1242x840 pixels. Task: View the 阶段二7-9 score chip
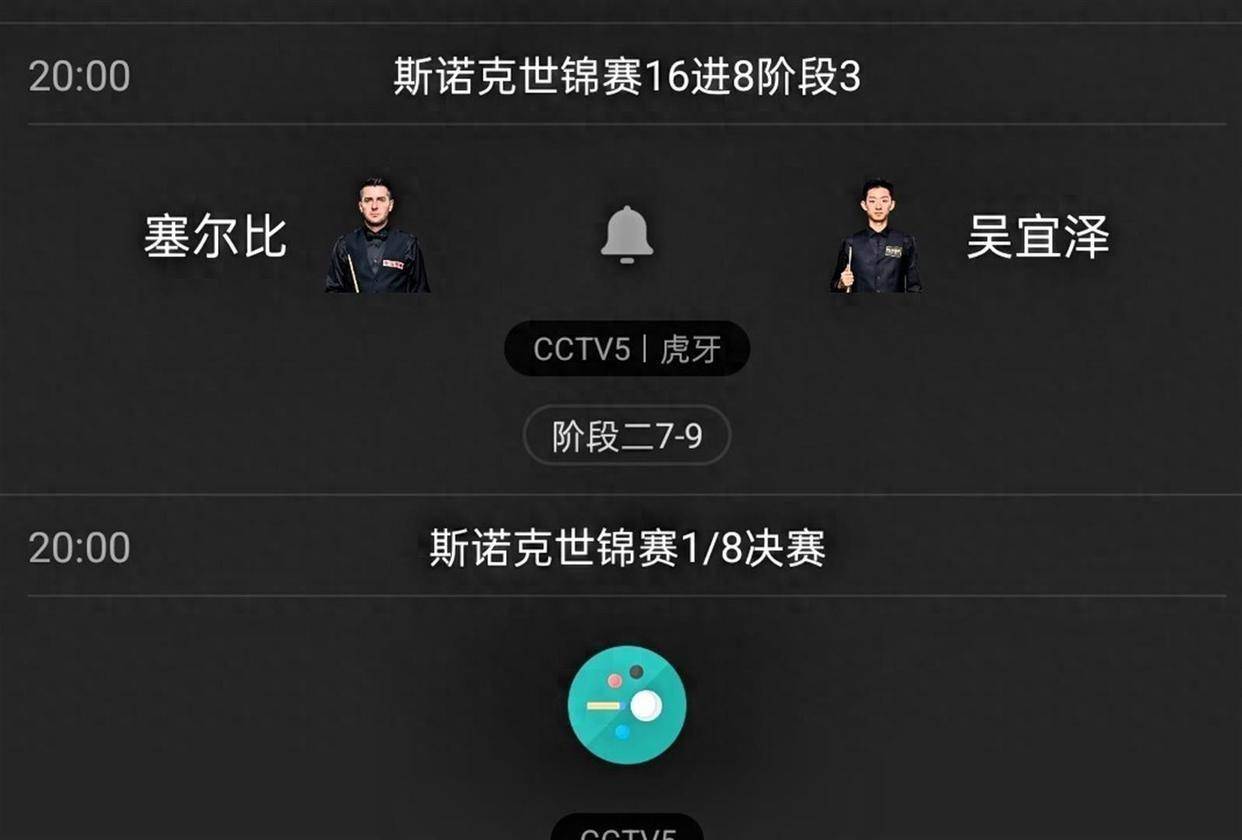(627, 436)
